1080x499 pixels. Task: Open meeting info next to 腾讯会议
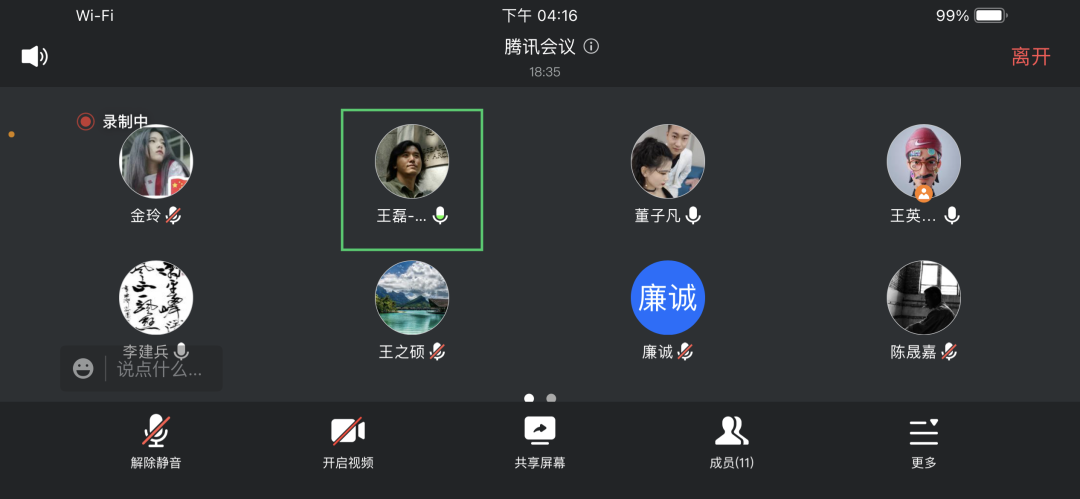point(591,47)
